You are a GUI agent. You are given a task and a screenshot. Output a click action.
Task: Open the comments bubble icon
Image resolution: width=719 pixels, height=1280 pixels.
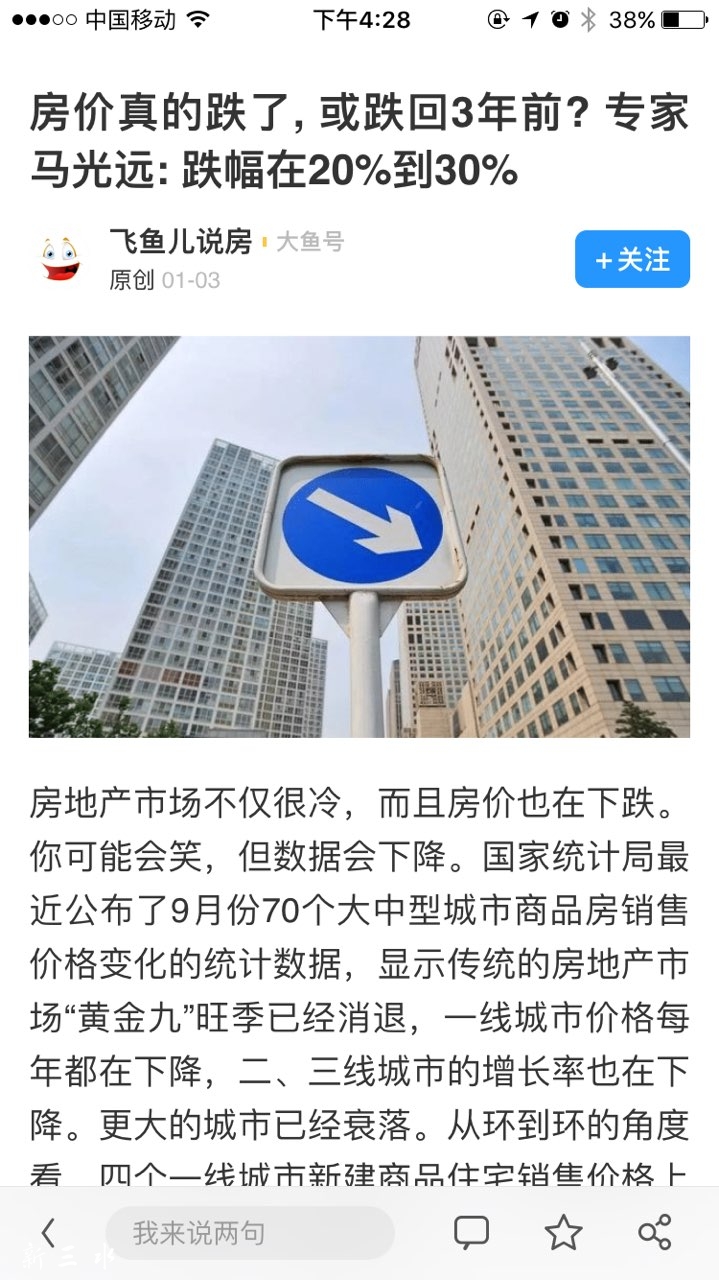click(x=471, y=1233)
